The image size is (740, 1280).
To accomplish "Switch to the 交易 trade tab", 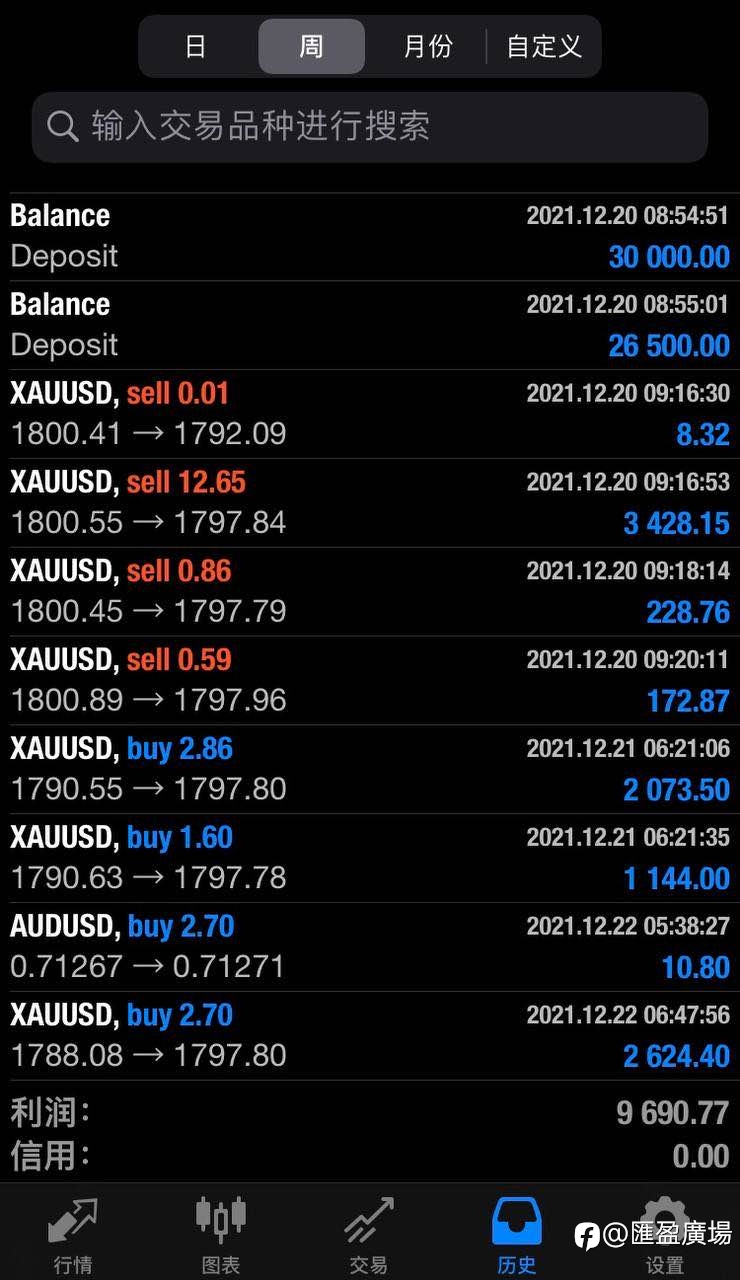I will pos(369,1235).
